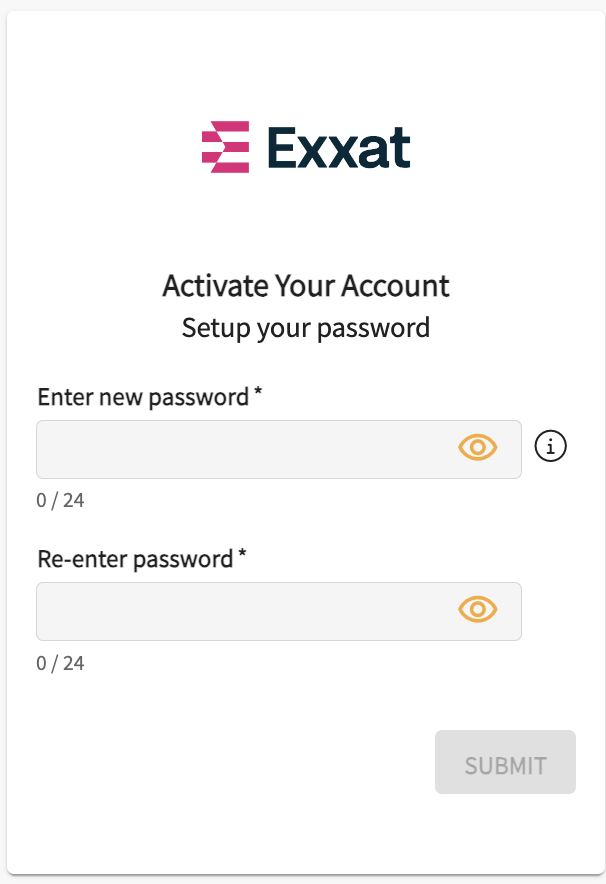
Task: Tap the Enter new password field
Action: tap(240, 449)
